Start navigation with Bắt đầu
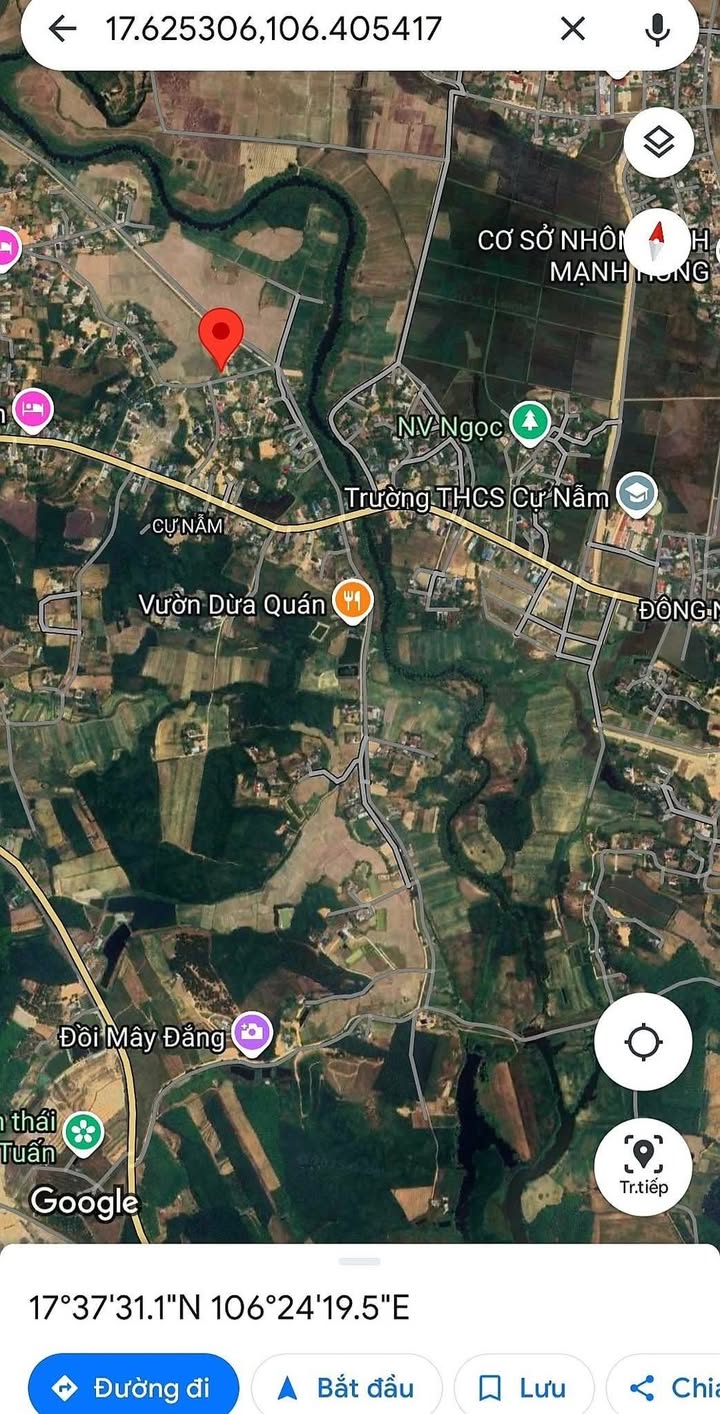Viewport: 720px width, 1414px height. coord(346,1388)
